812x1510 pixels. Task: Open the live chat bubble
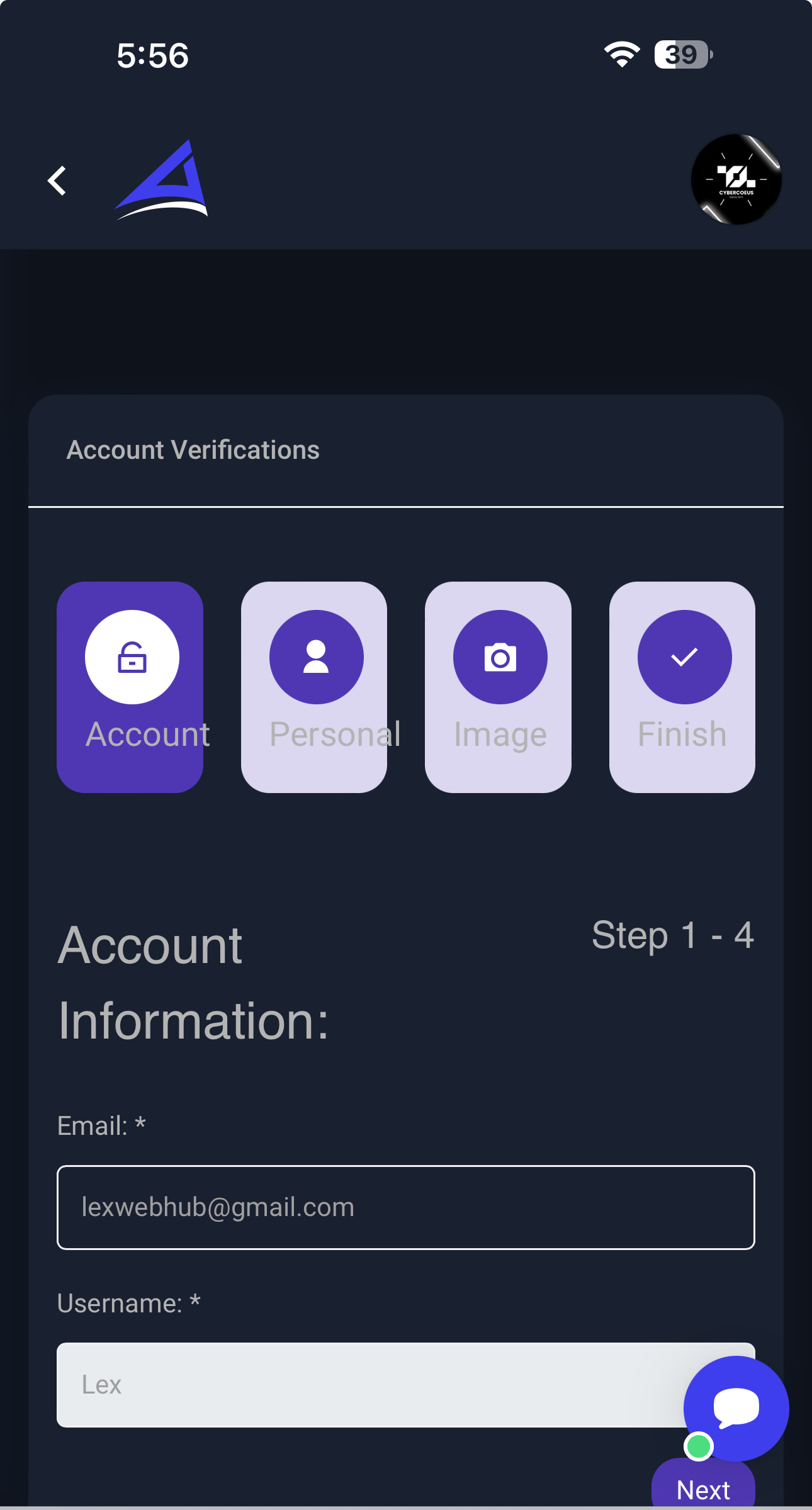736,1407
